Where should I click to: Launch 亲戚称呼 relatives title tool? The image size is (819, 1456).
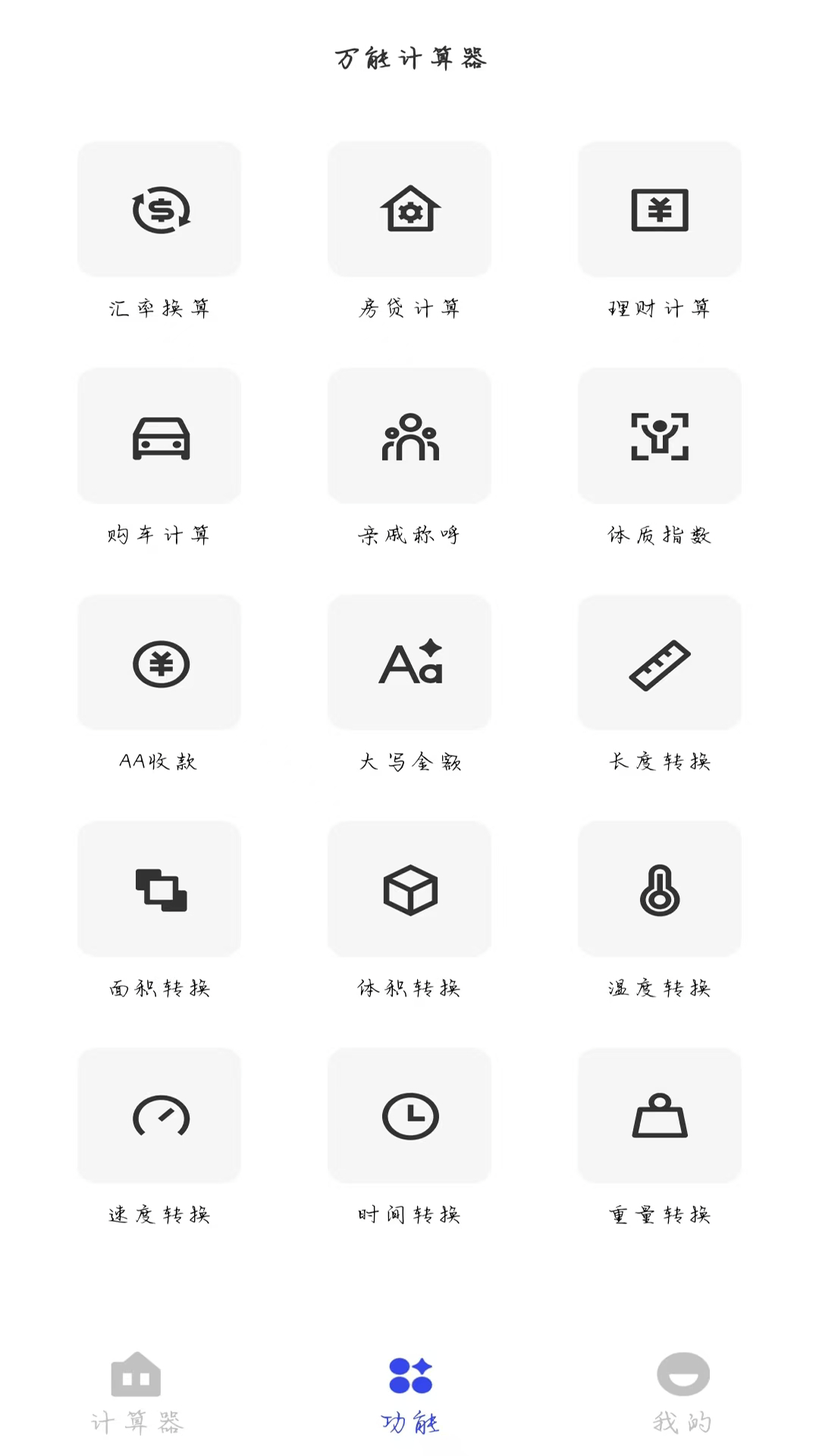409,436
